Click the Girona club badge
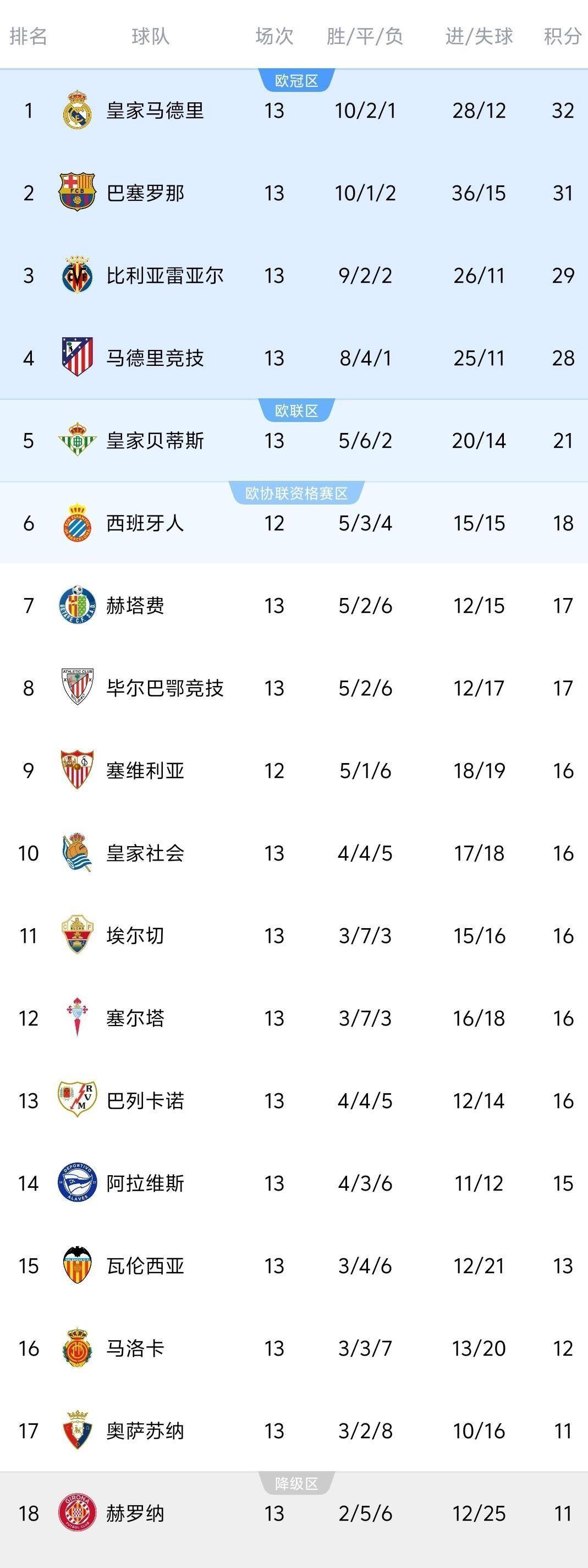The image size is (588, 1568). pyautogui.click(x=78, y=1511)
